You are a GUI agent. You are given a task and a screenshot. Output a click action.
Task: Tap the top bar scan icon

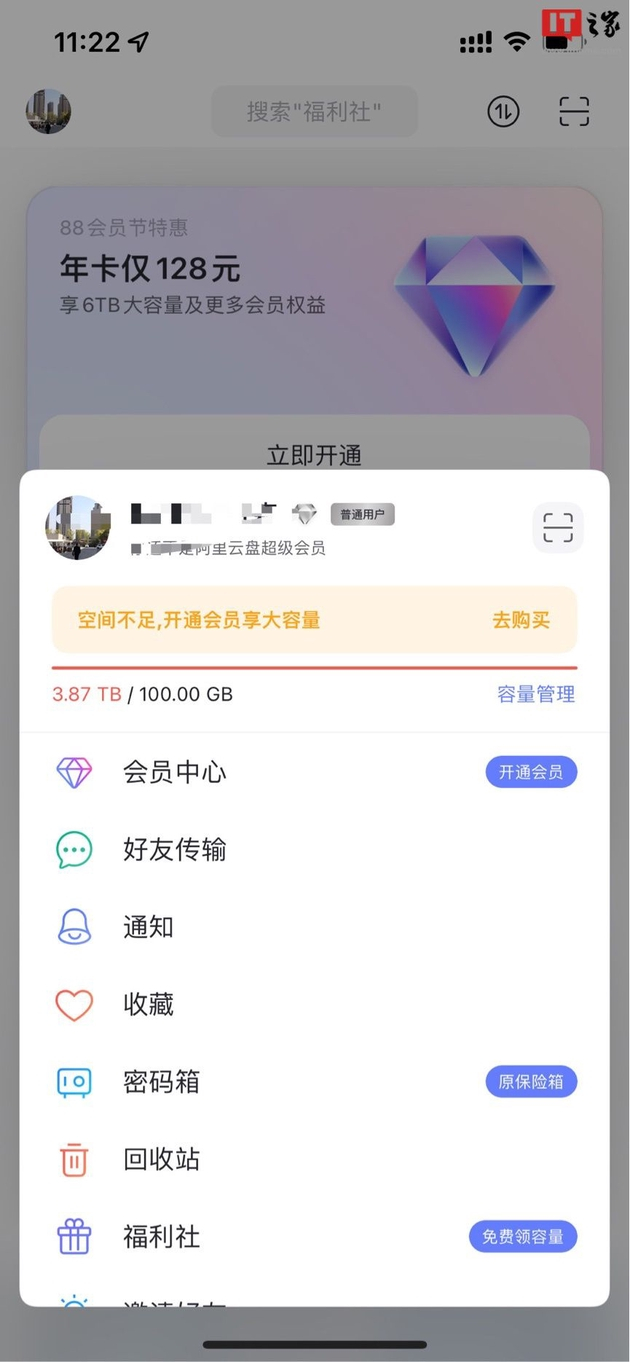tap(574, 111)
